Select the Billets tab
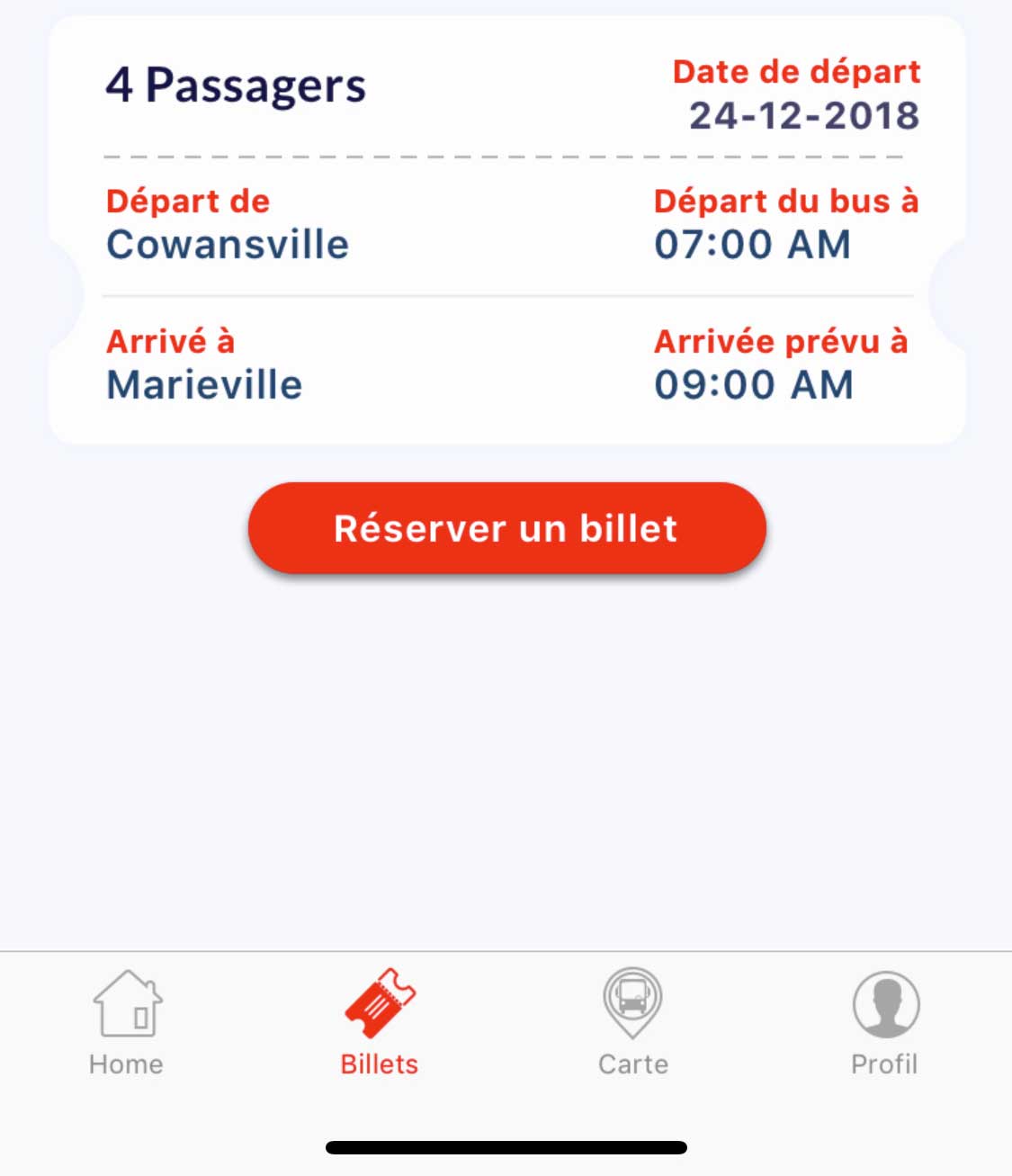This screenshot has width=1012, height=1176. 380,1023
